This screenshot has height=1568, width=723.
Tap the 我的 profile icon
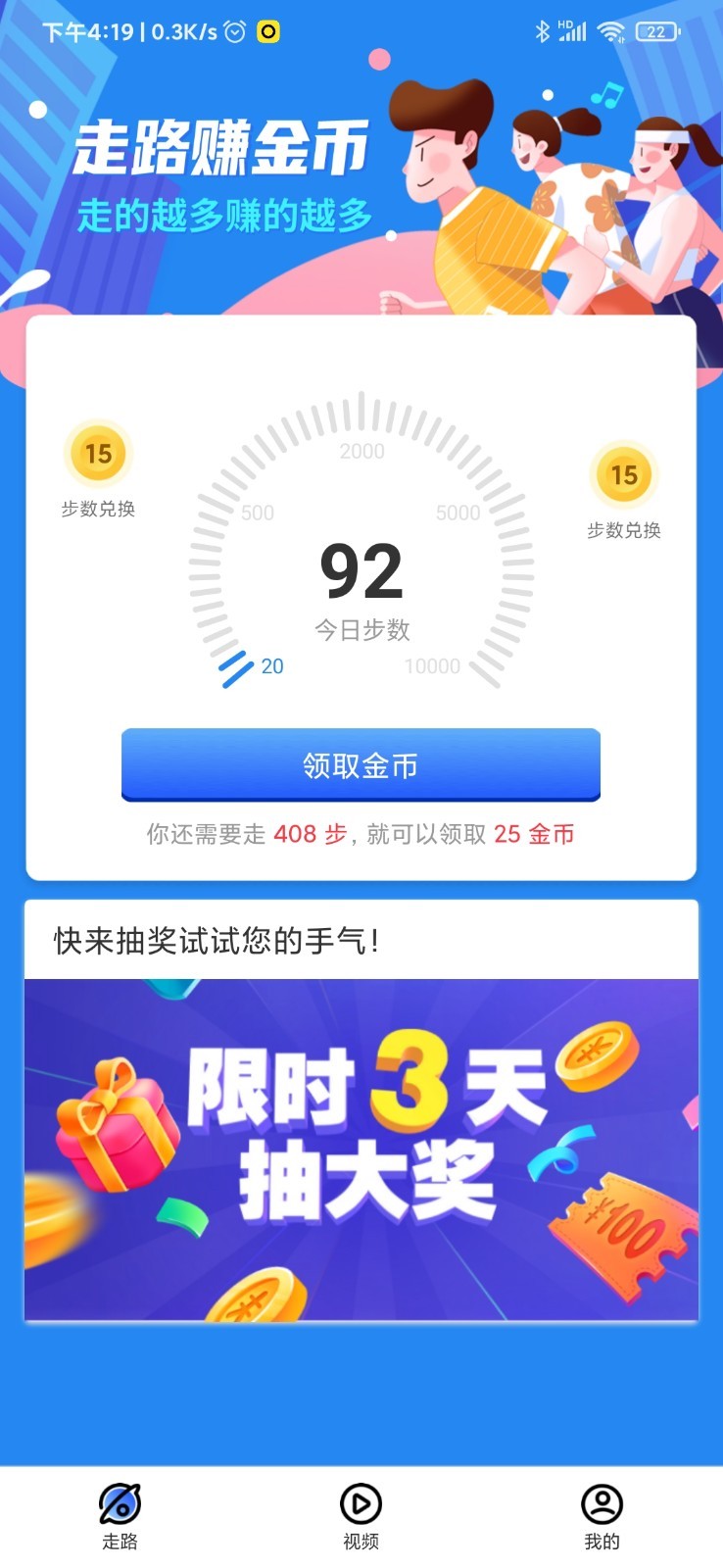pos(602,1501)
